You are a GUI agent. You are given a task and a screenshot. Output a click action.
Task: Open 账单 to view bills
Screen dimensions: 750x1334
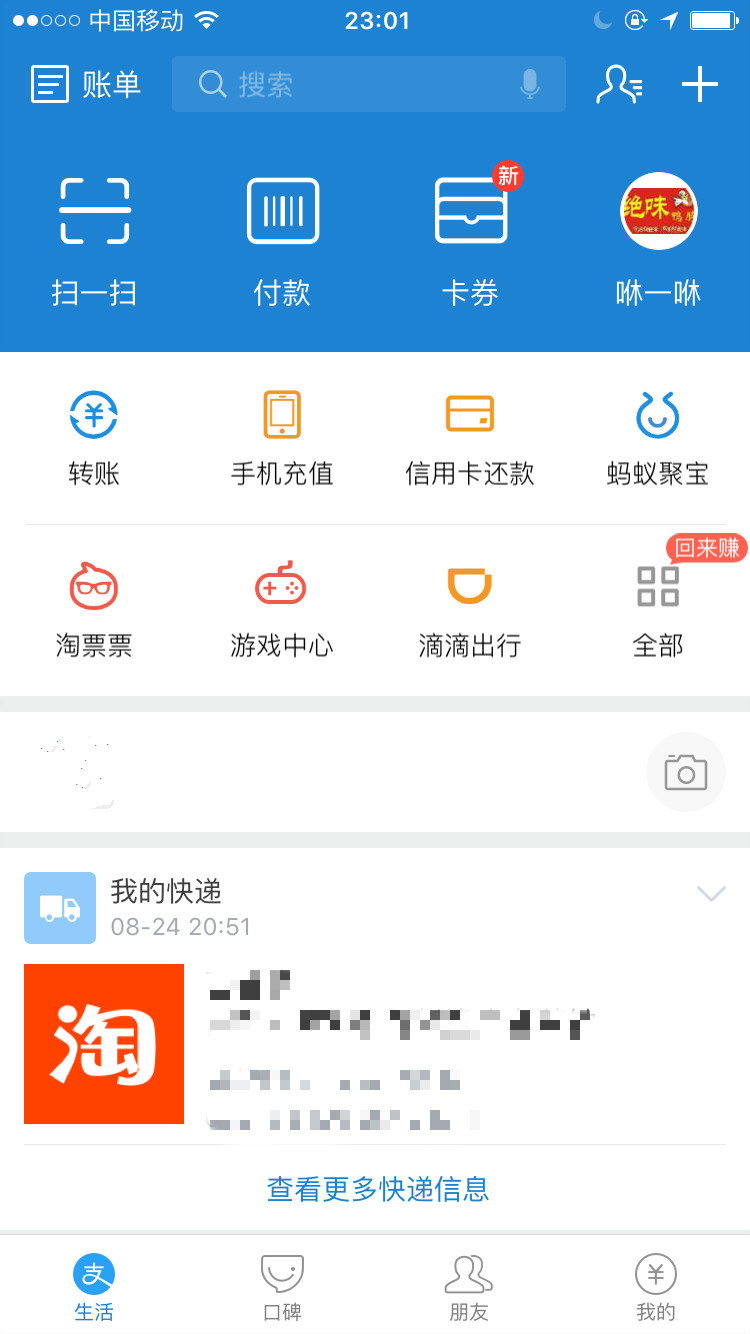click(85, 84)
